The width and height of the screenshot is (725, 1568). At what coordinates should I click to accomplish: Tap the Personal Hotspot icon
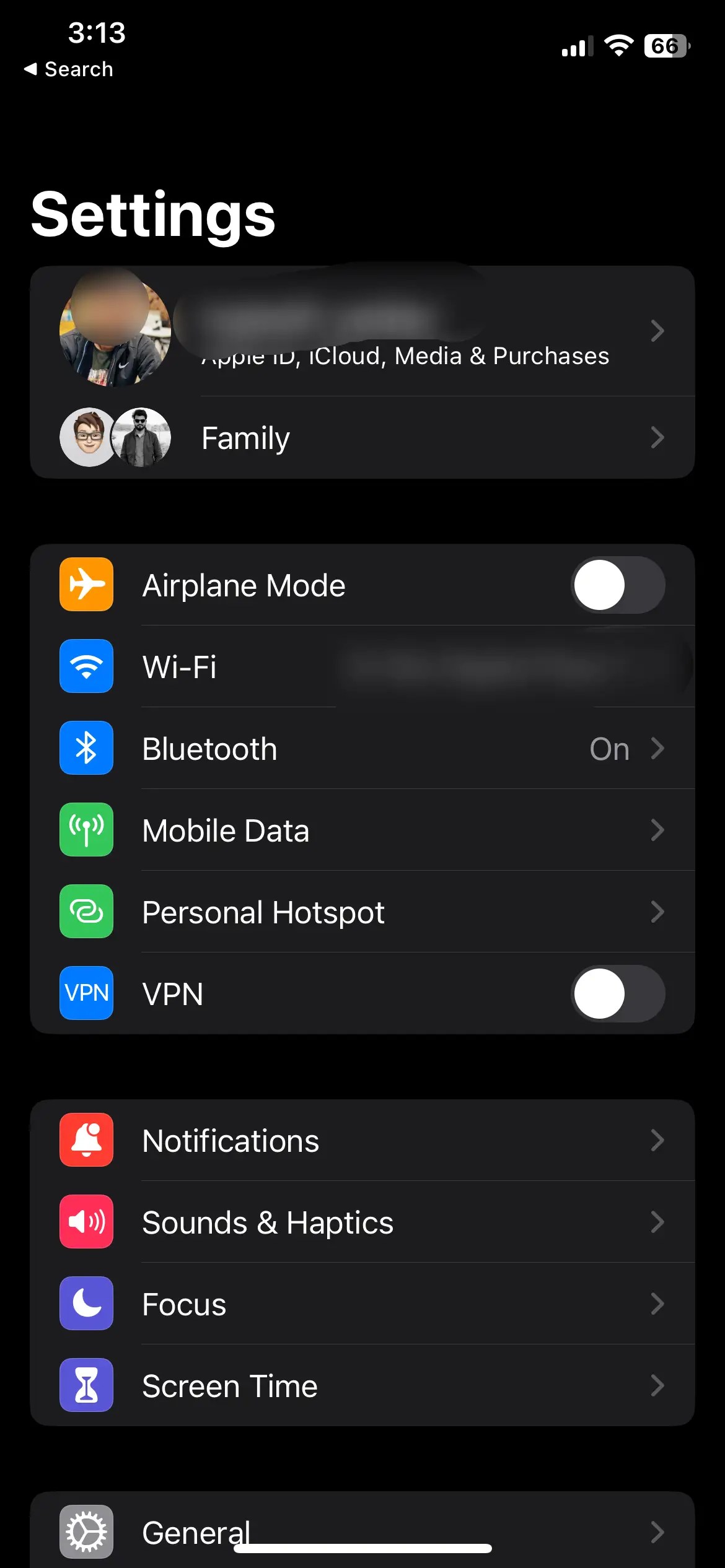86,912
